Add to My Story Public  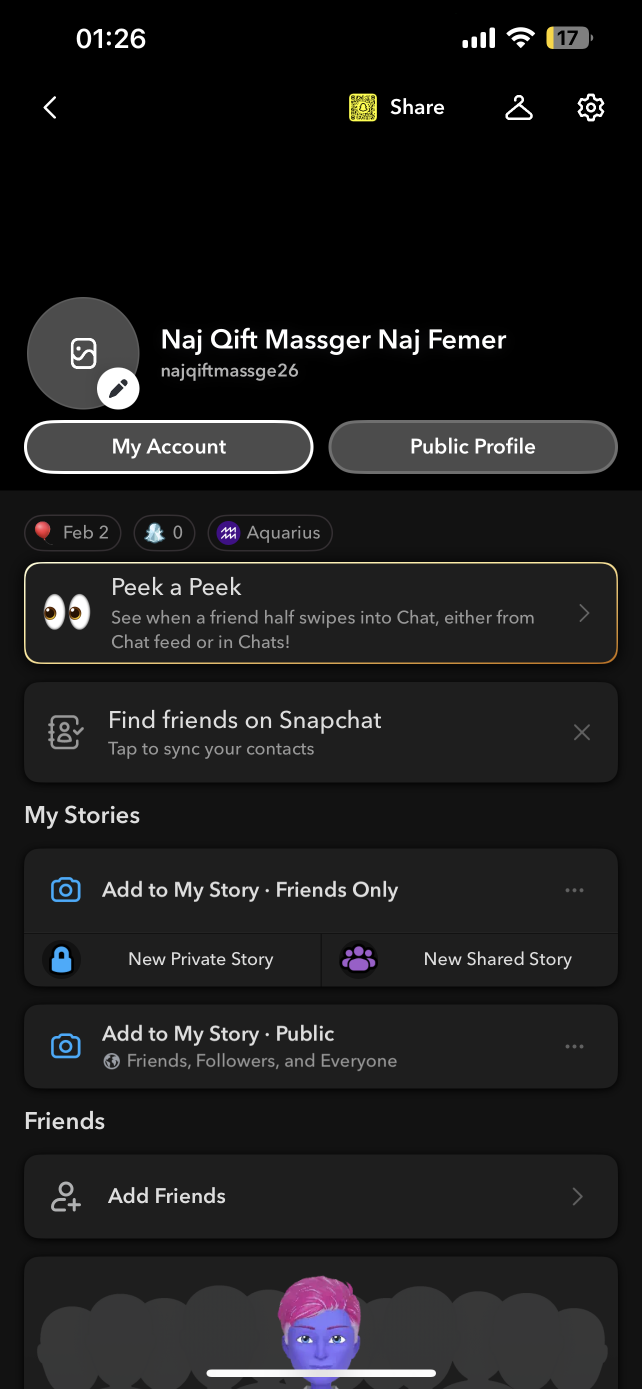pos(250,1046)
